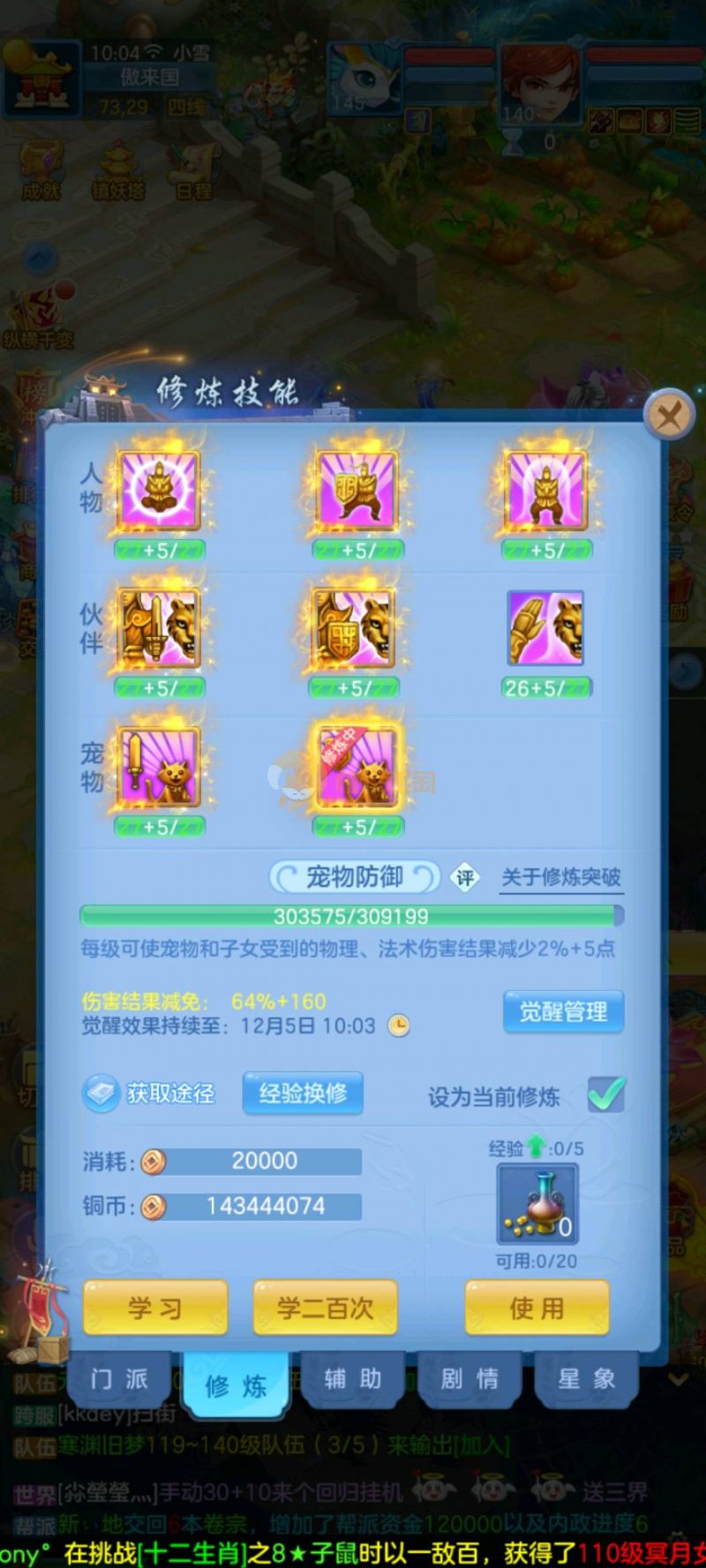Switch to the 门派 tab
The height and width of the screenshot is (1568, 706).
pyautogui.click(x=119, y=1379)
